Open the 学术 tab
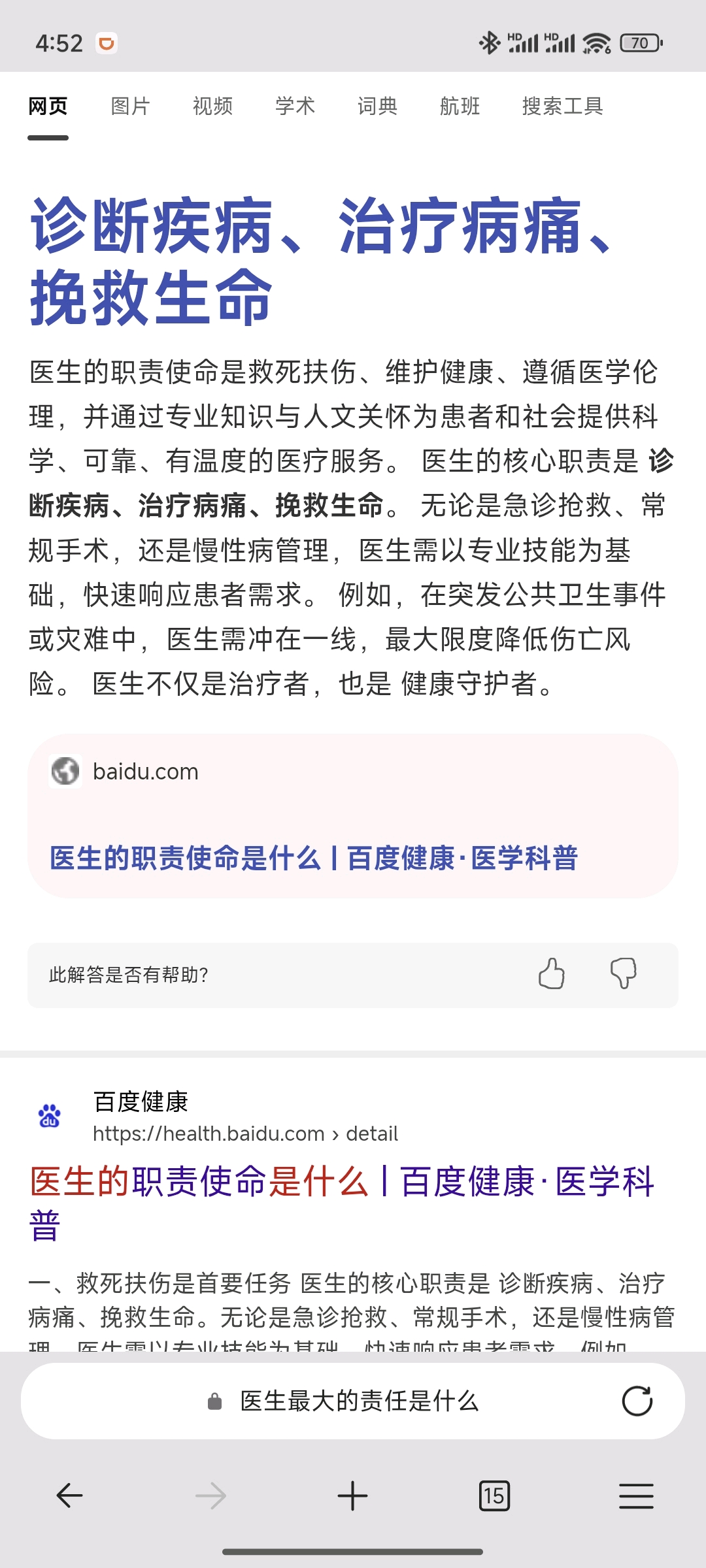Screen dimensions: 706x1568 295,106
